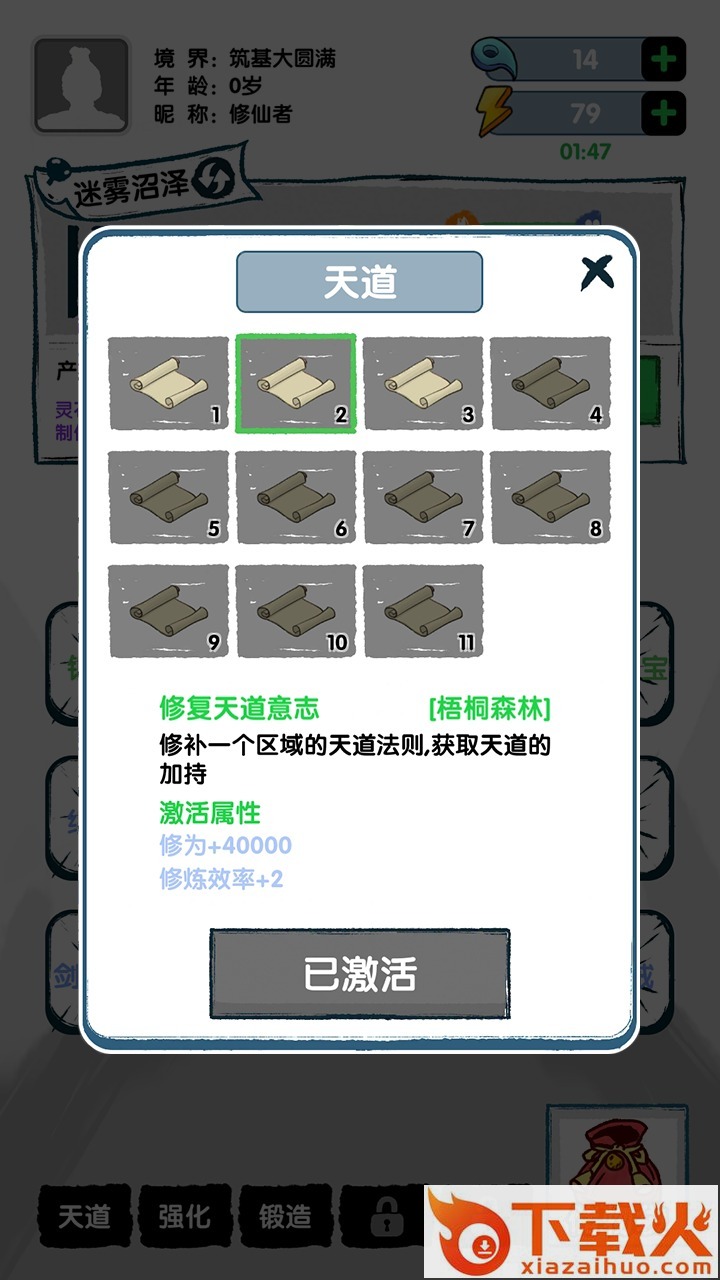Tap the 已激活 button
Image resolution: width=720 pixels, height=1280 pixels.
[360, 974]
